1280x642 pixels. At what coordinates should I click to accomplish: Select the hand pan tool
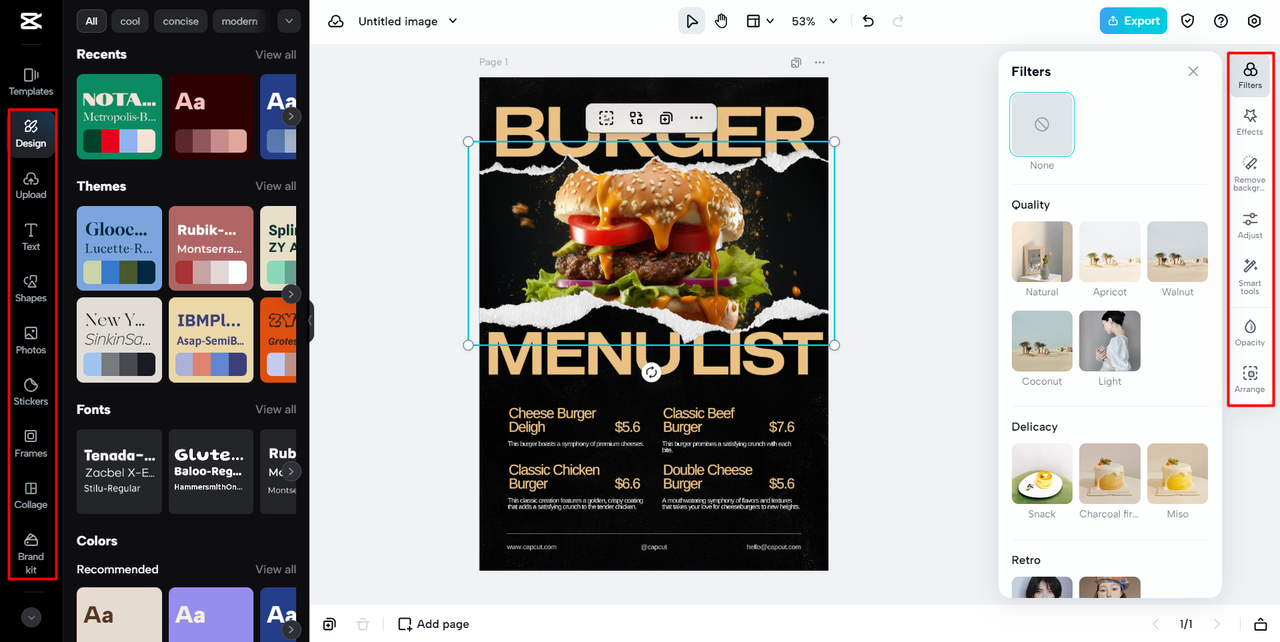(721, 21)
